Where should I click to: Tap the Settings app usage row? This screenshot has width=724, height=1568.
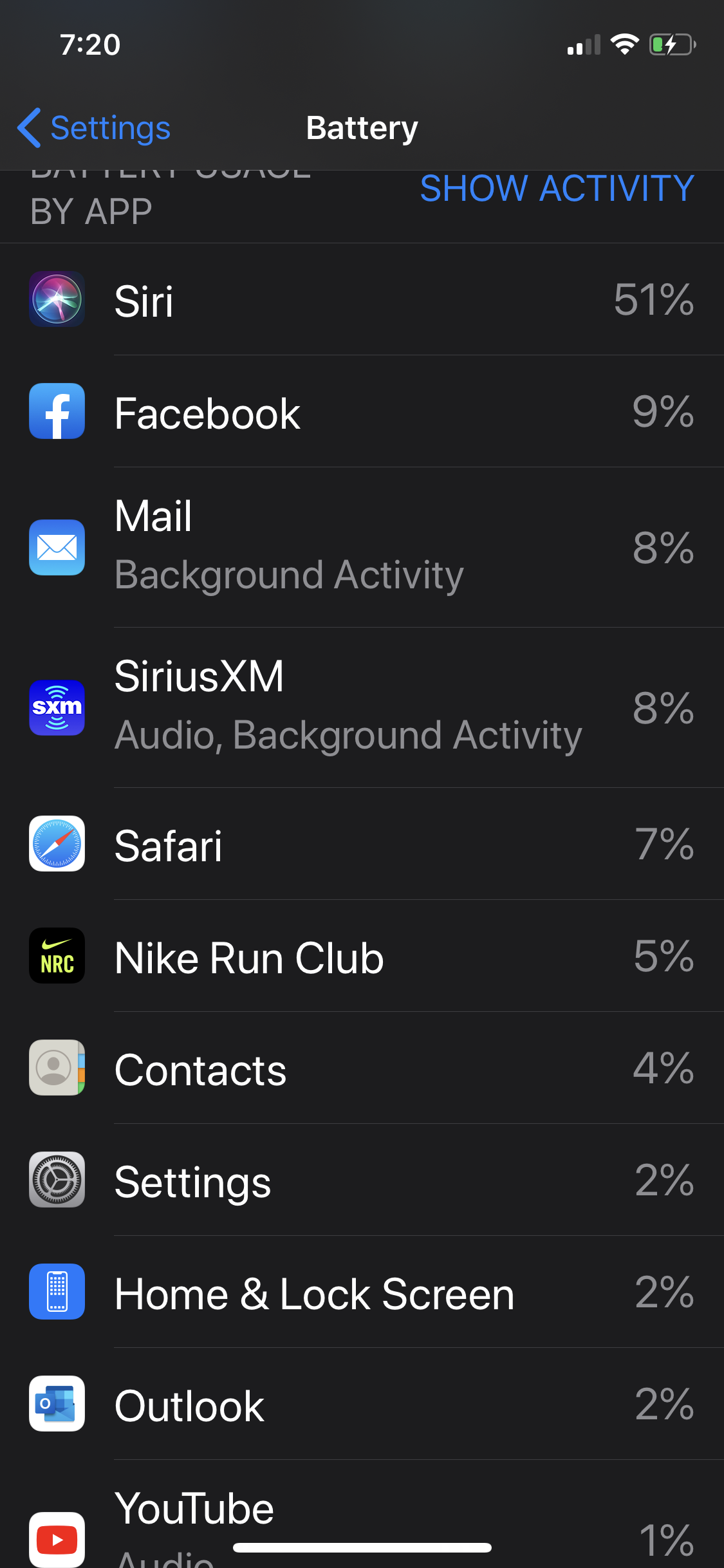click(362, 1181)
